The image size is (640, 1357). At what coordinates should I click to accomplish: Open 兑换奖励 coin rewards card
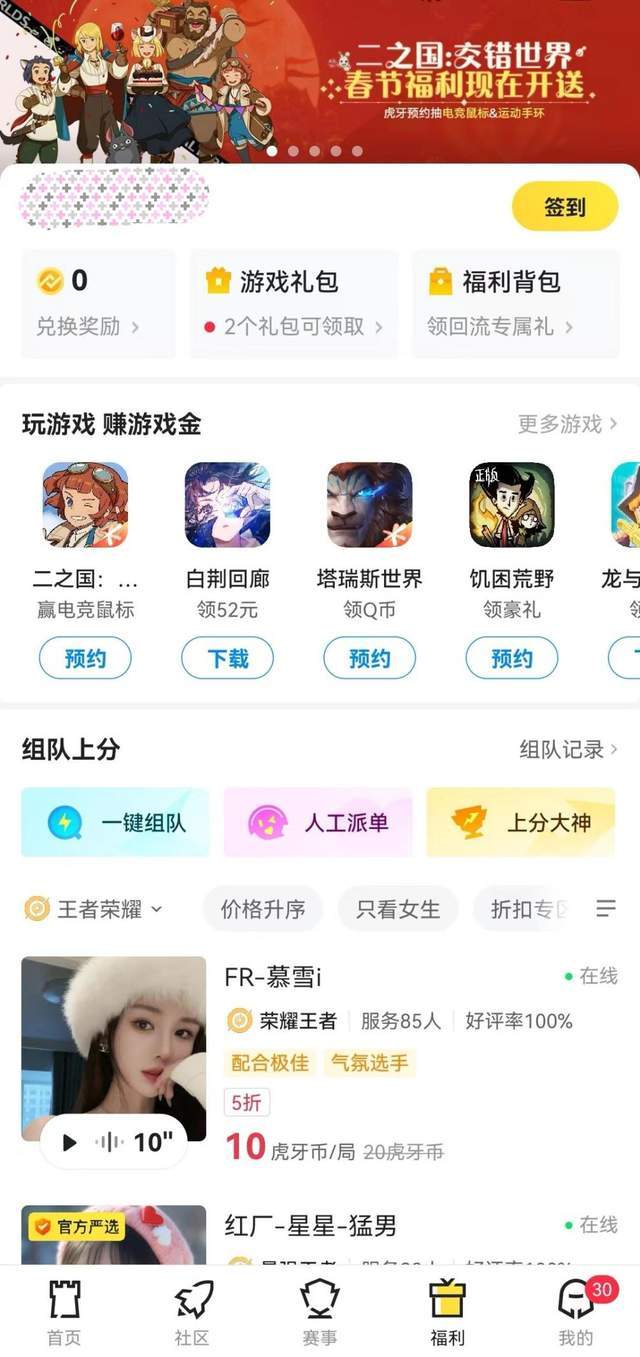click(98, 304)
